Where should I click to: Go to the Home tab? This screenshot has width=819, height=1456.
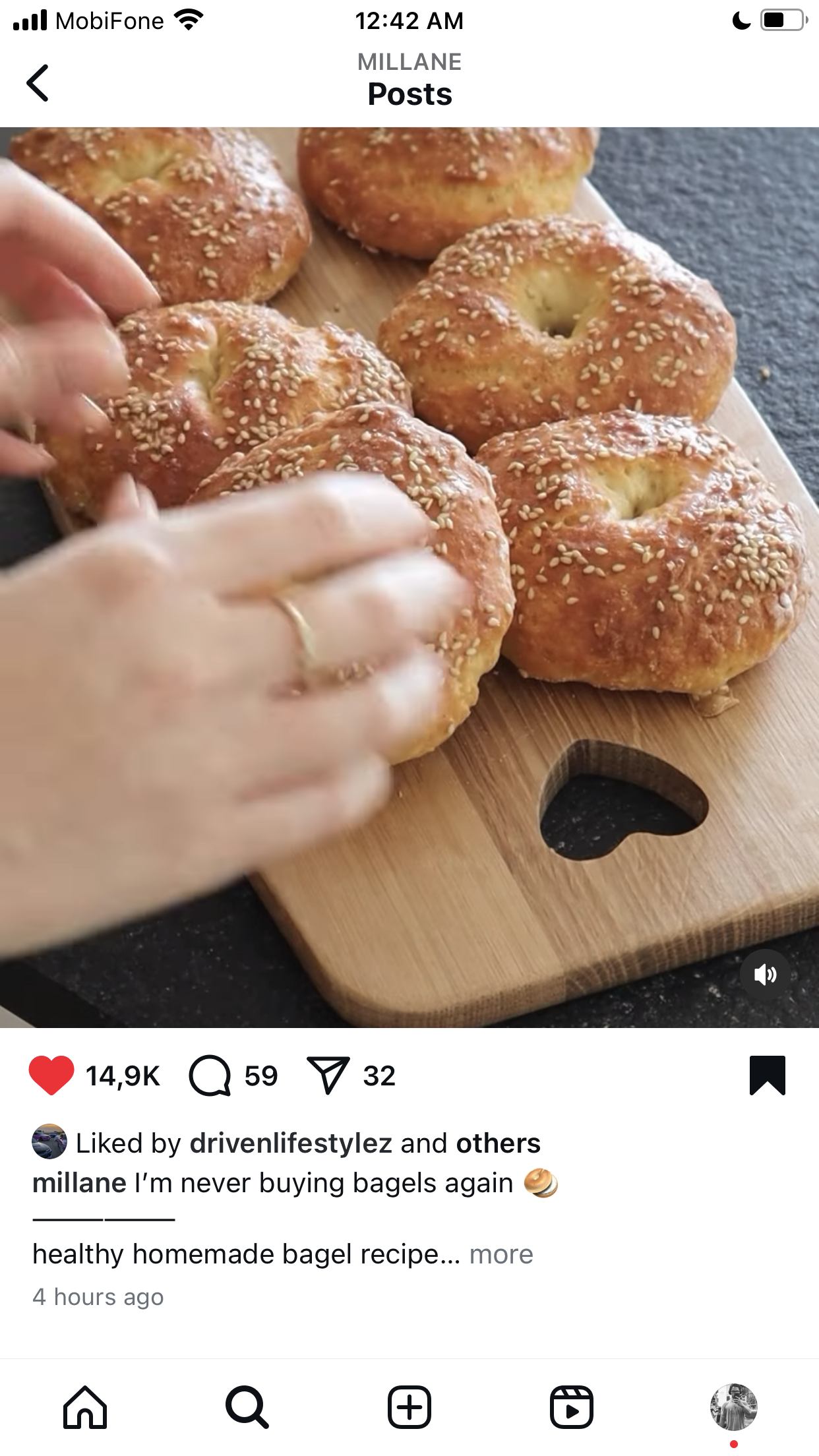click(85, 1407)
